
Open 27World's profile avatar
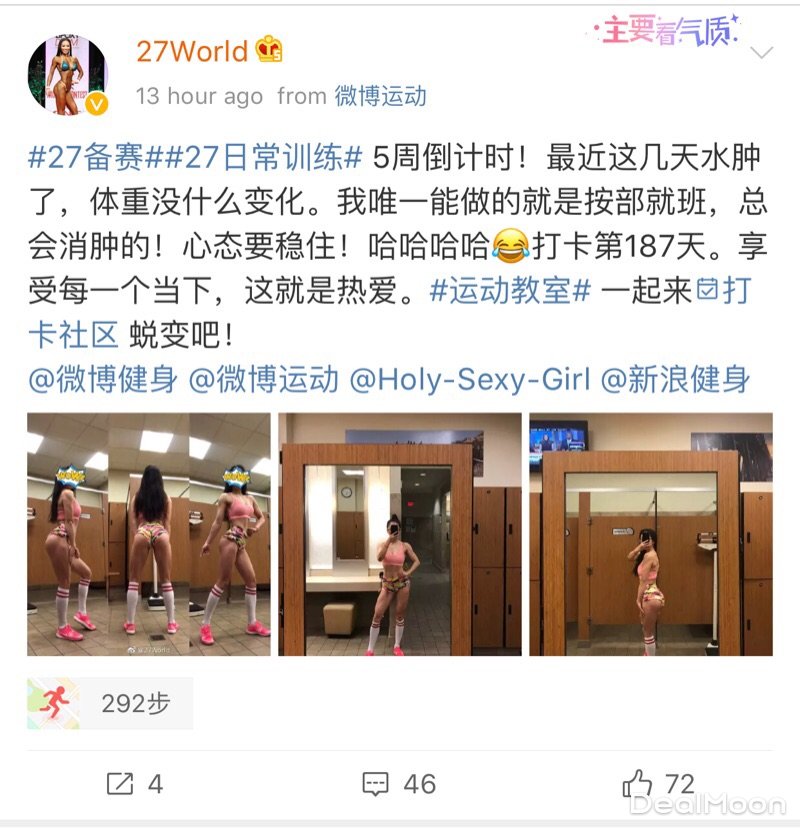click(67, 75)
